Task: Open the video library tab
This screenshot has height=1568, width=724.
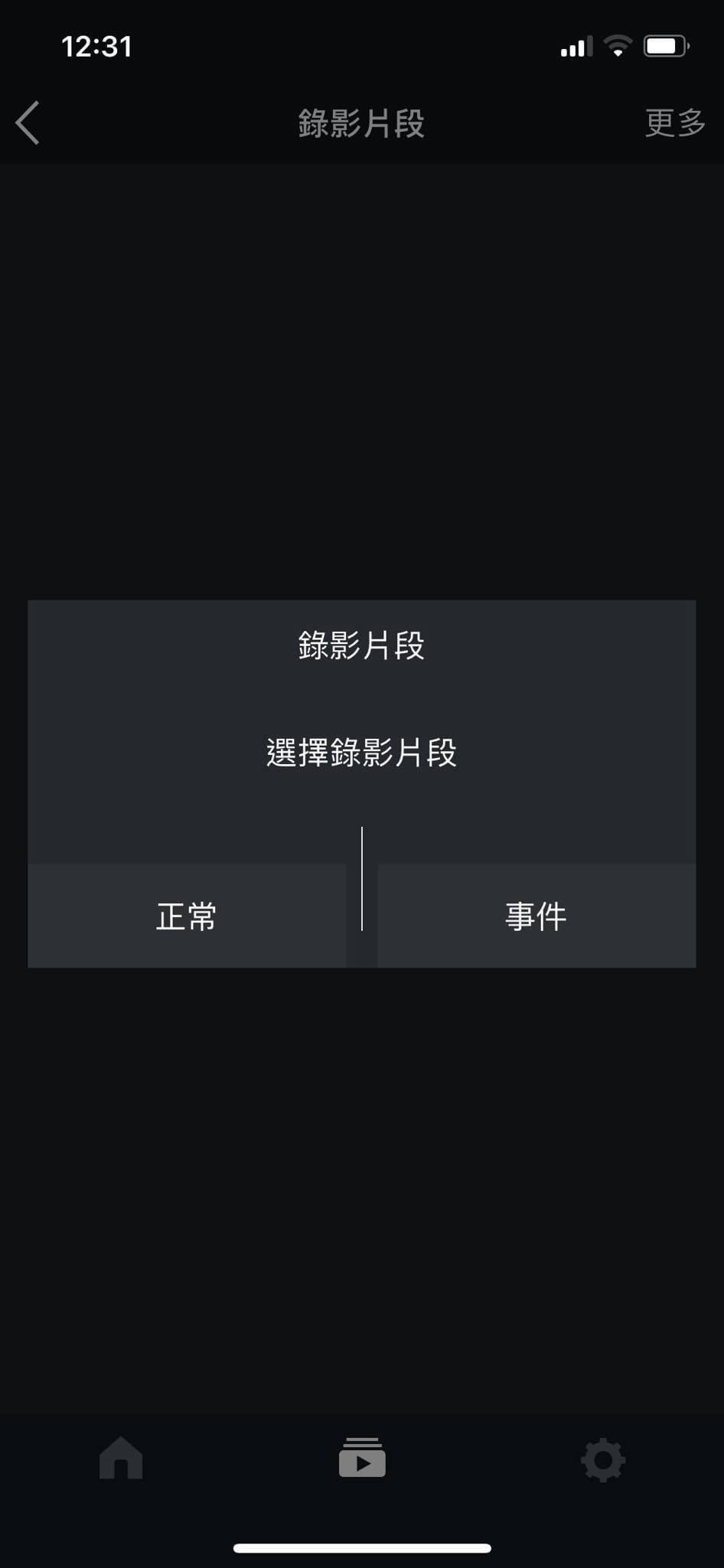Action: pos(362,1457)
